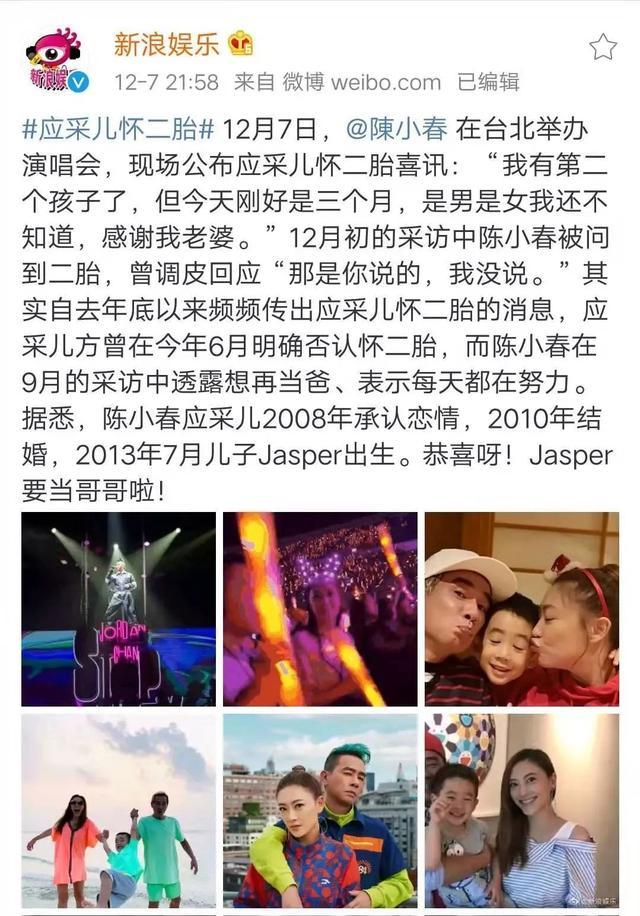Image resolution: width=640 pixels, height=916 pixels.
Task: View the couple in sportswear photo
Action: pyautogui.click(x=320, y=809)
